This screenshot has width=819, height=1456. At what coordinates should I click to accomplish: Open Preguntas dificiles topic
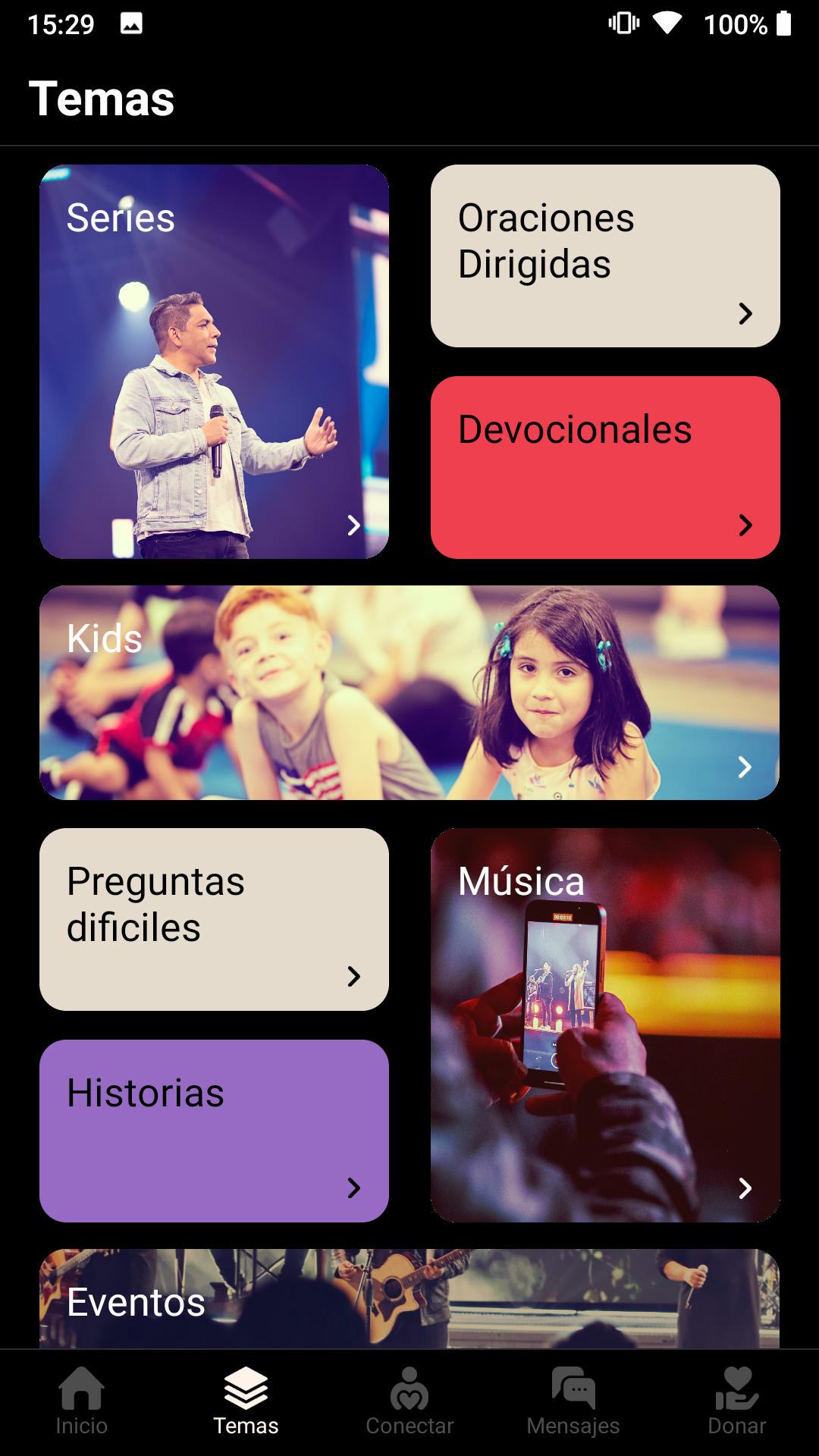point(214,919)
